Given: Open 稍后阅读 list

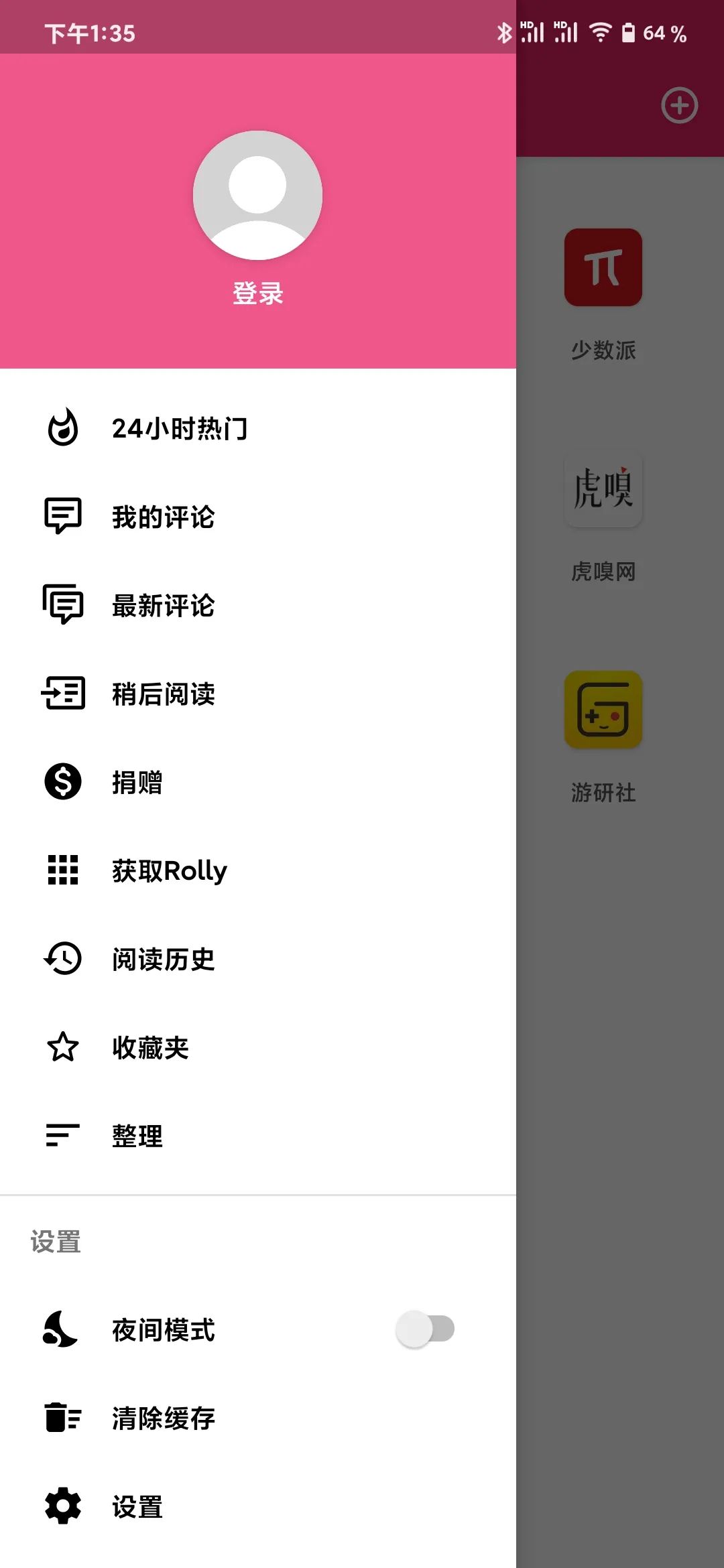Looking at the screenshot, I should click(x=163, y=694).
